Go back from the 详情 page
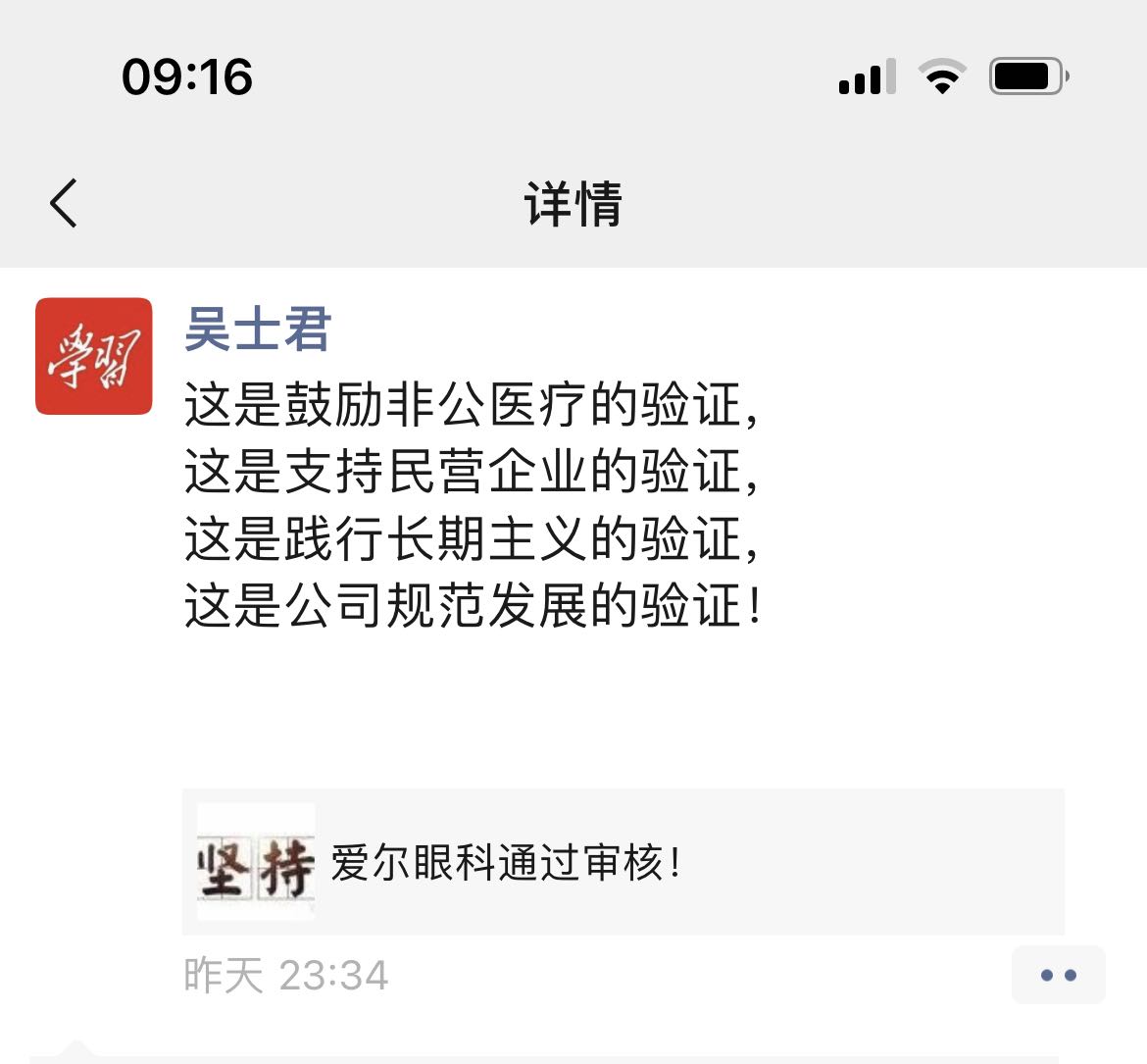This screenshot has width=1147, height=1064. (64, 204)
